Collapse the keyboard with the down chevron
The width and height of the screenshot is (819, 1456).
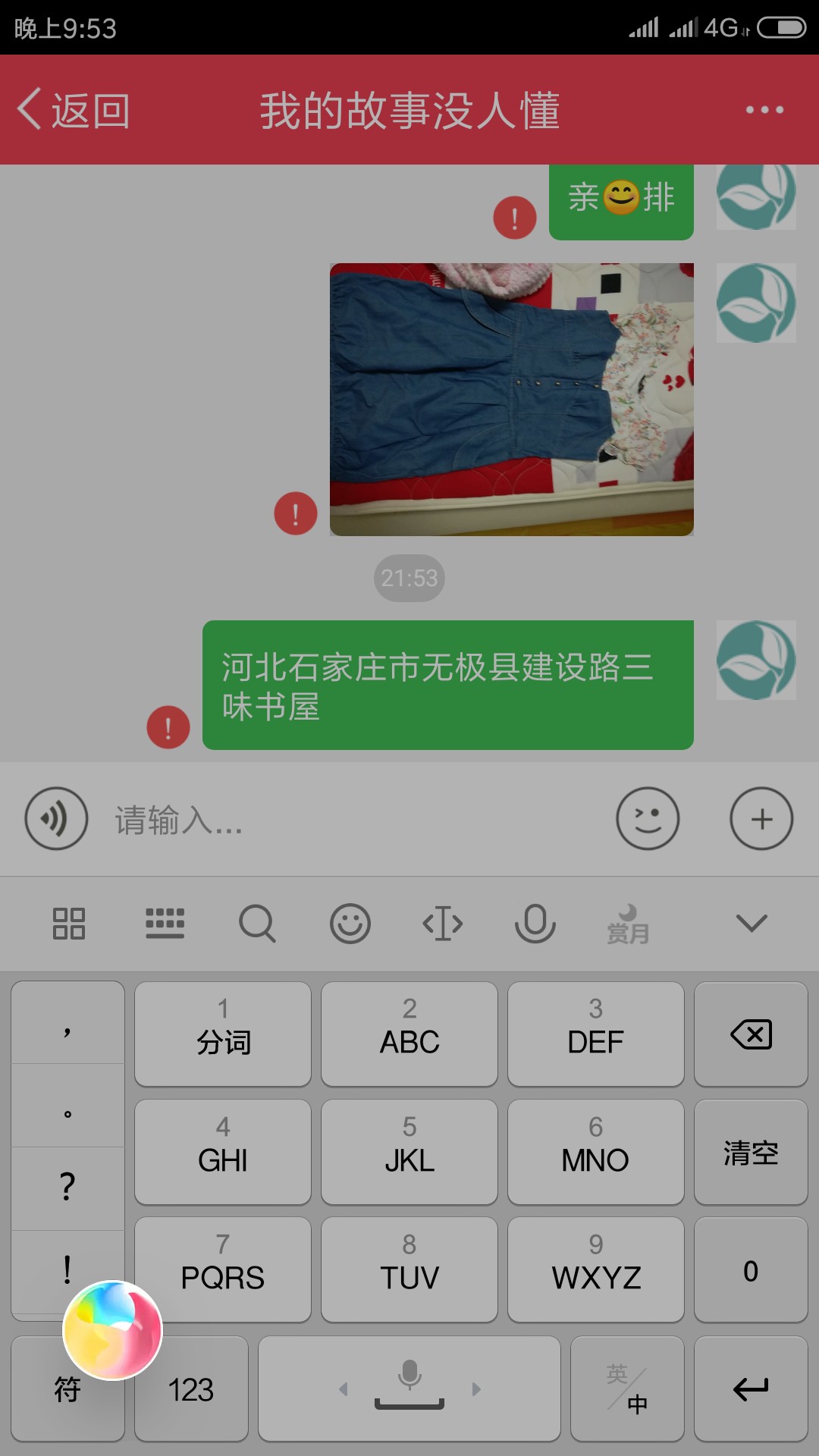tap(752, 924)
